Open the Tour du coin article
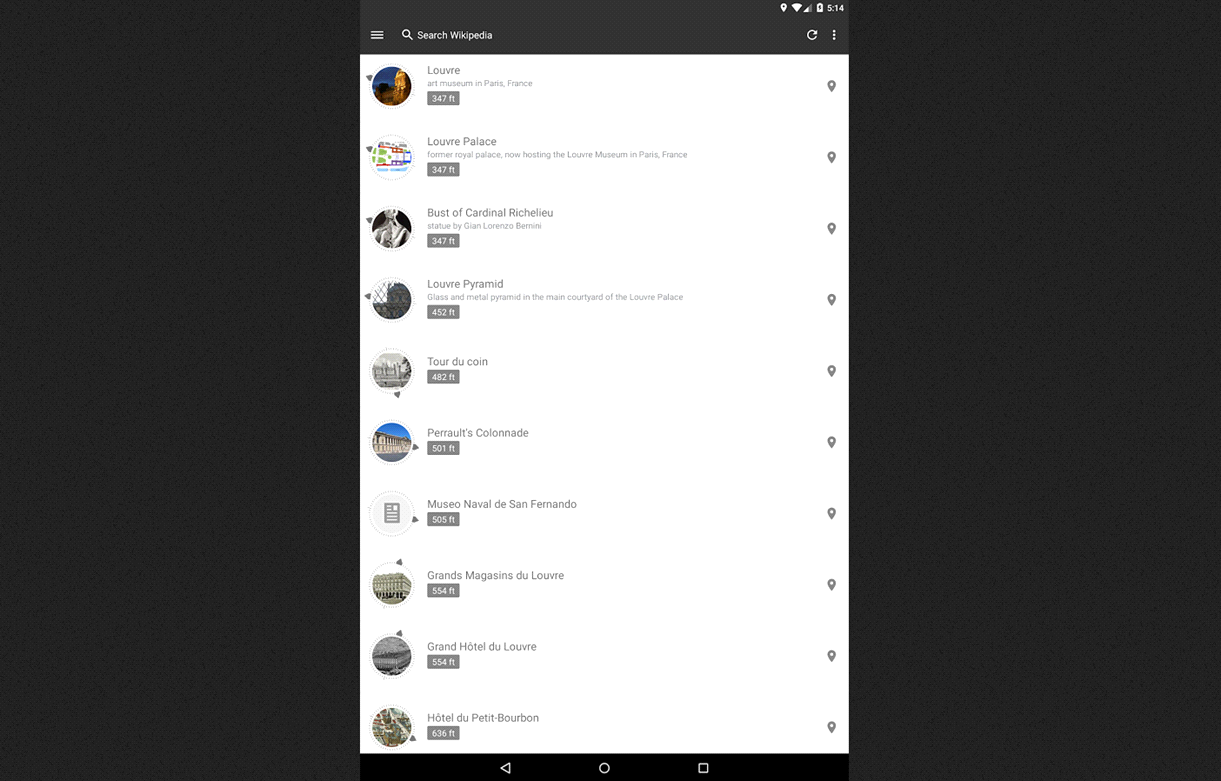Image resolution: width=1221 pixels, height=781 pixels. click(x=458, y=362)
